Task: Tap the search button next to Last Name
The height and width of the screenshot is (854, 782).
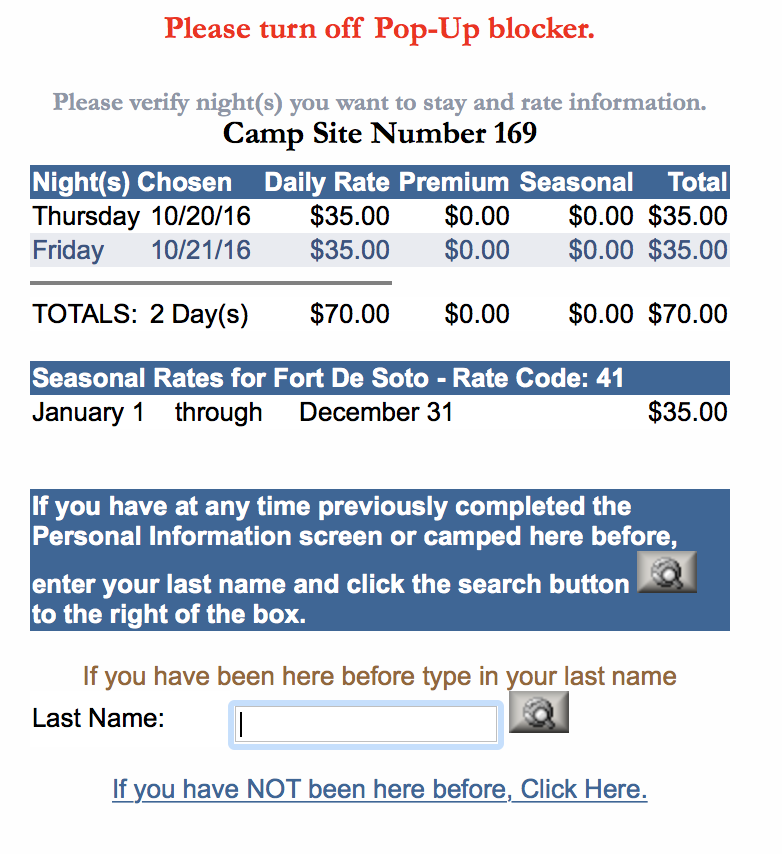Action: [539, 712]
